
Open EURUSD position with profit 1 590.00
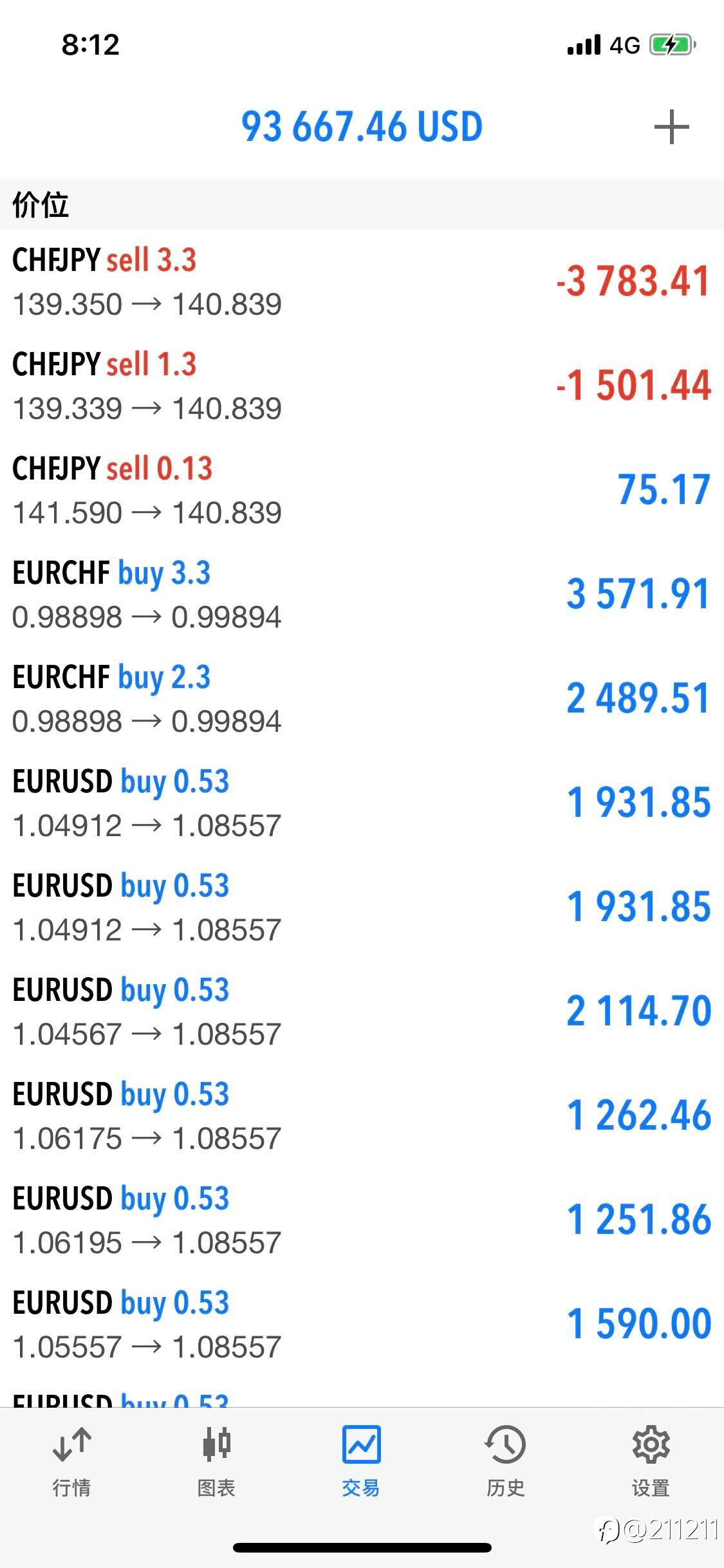click(362, 1325)
